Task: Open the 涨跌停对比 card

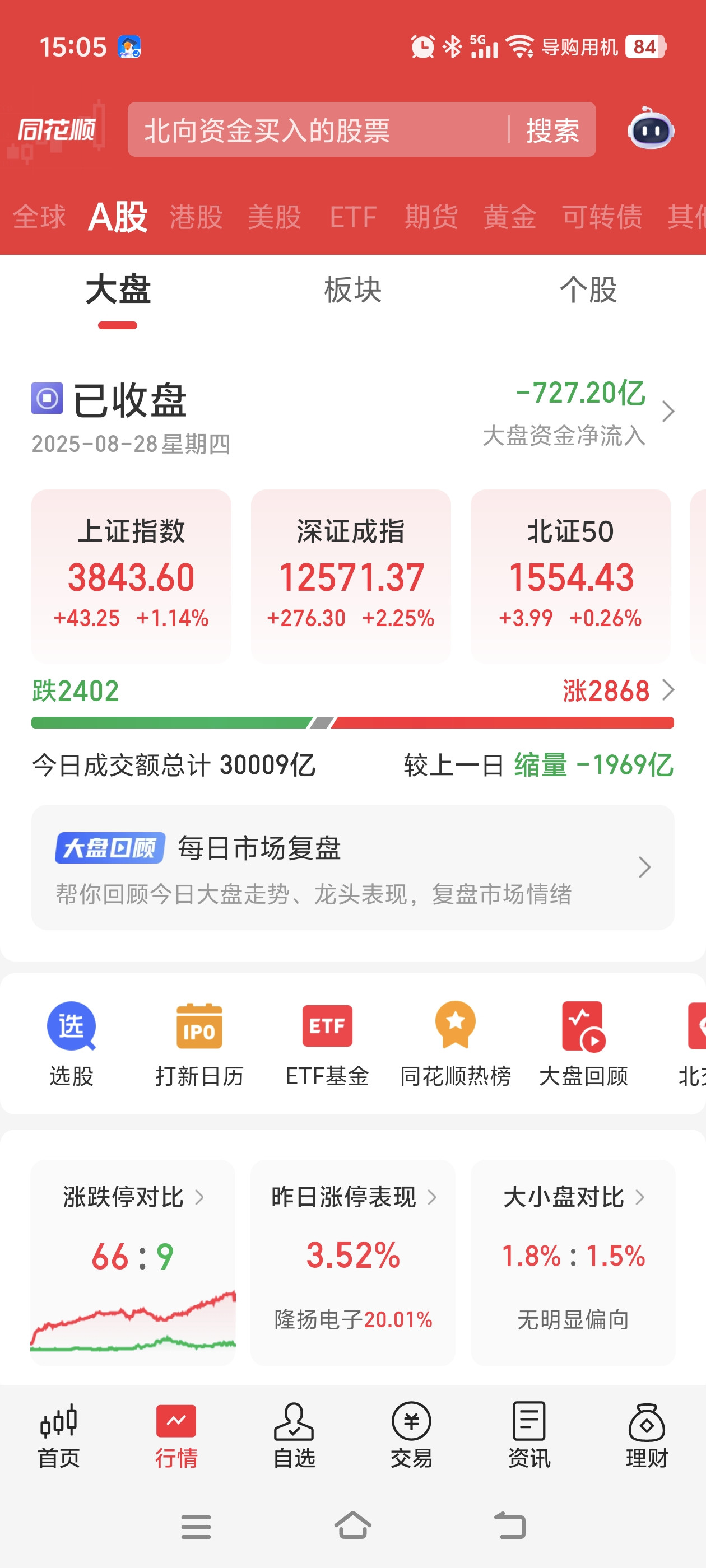Action: (133, 1261)
